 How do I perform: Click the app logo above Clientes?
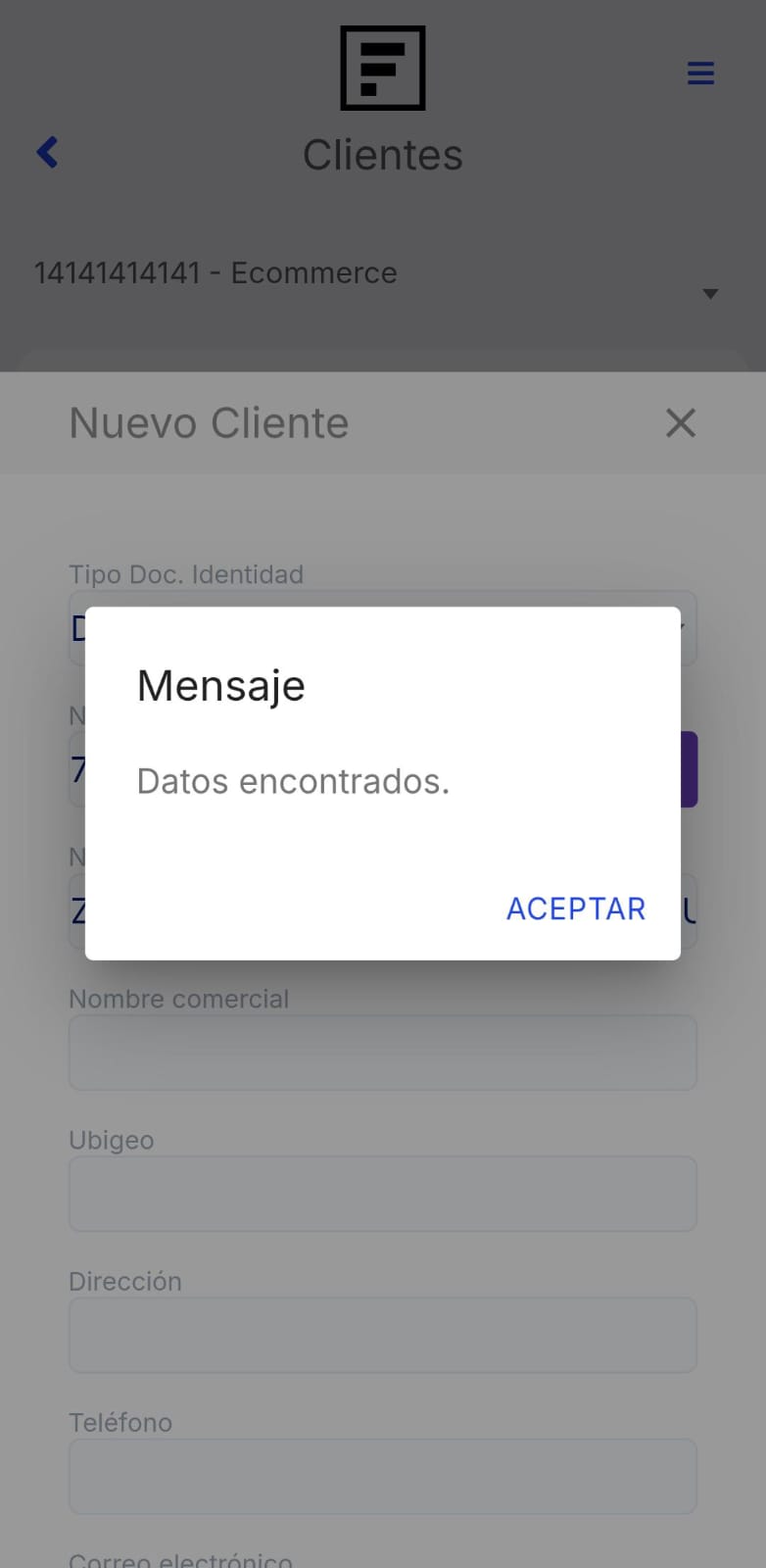[382, 69]
